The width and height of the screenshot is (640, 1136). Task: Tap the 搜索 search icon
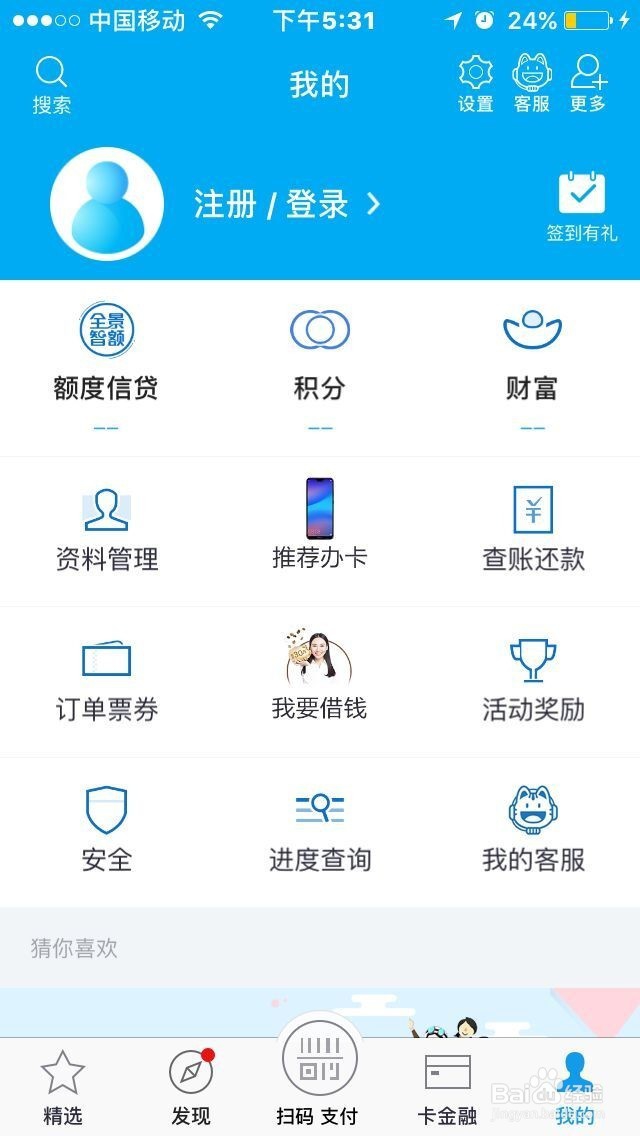point(51,84)
